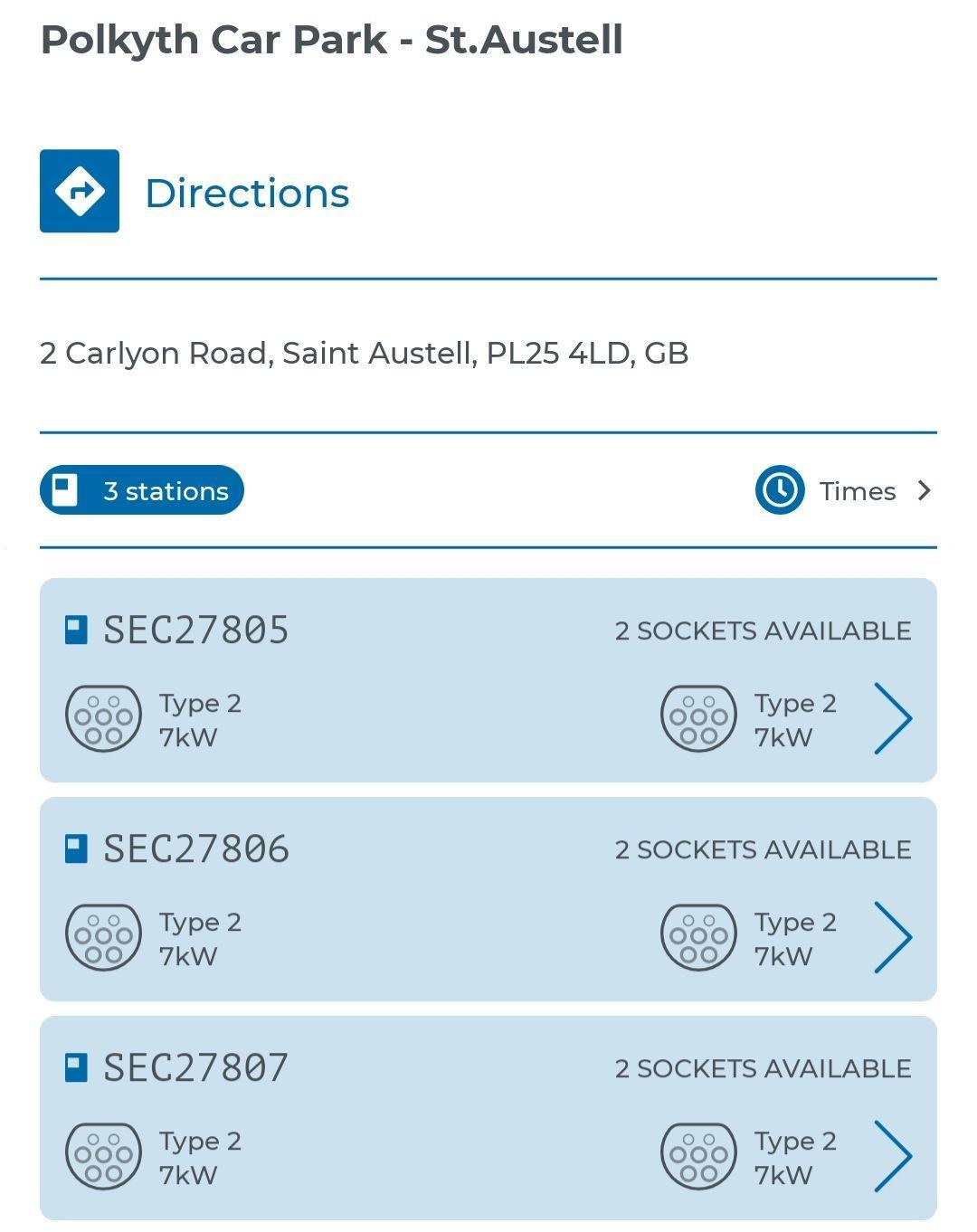Image resolution: width=977 pixels, height=1232 pixels.
Task: Click the Directions navigation arrow icon
Action: pyautogui.click(x=80, y=191)
